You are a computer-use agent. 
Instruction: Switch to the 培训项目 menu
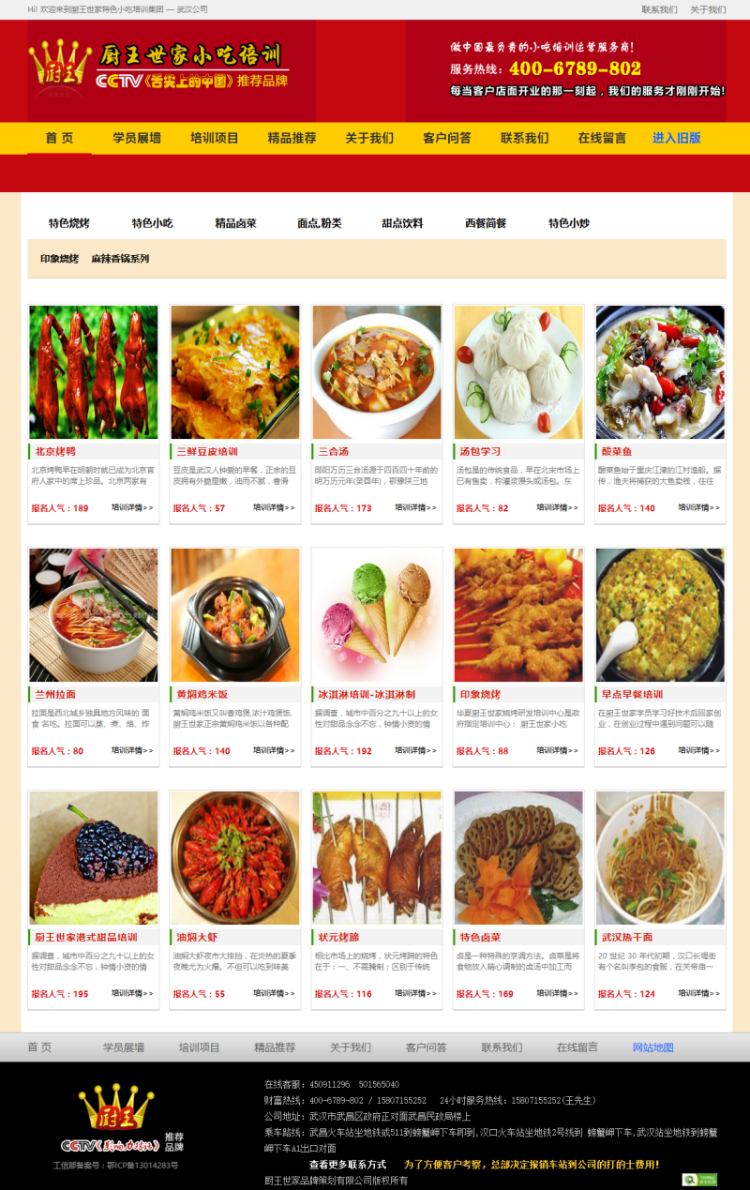coord(214,138)
